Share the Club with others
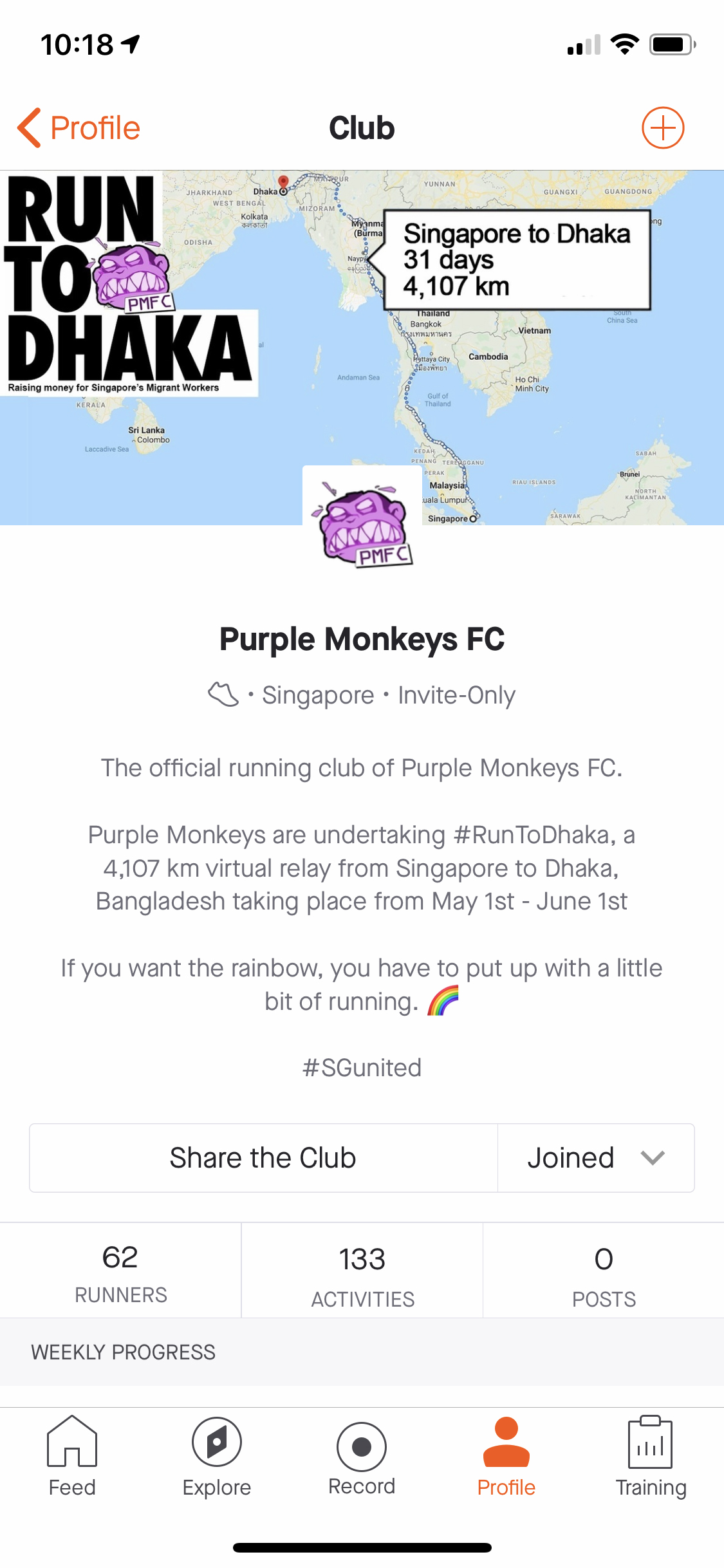724x1568 pixels. point(263,1158)
